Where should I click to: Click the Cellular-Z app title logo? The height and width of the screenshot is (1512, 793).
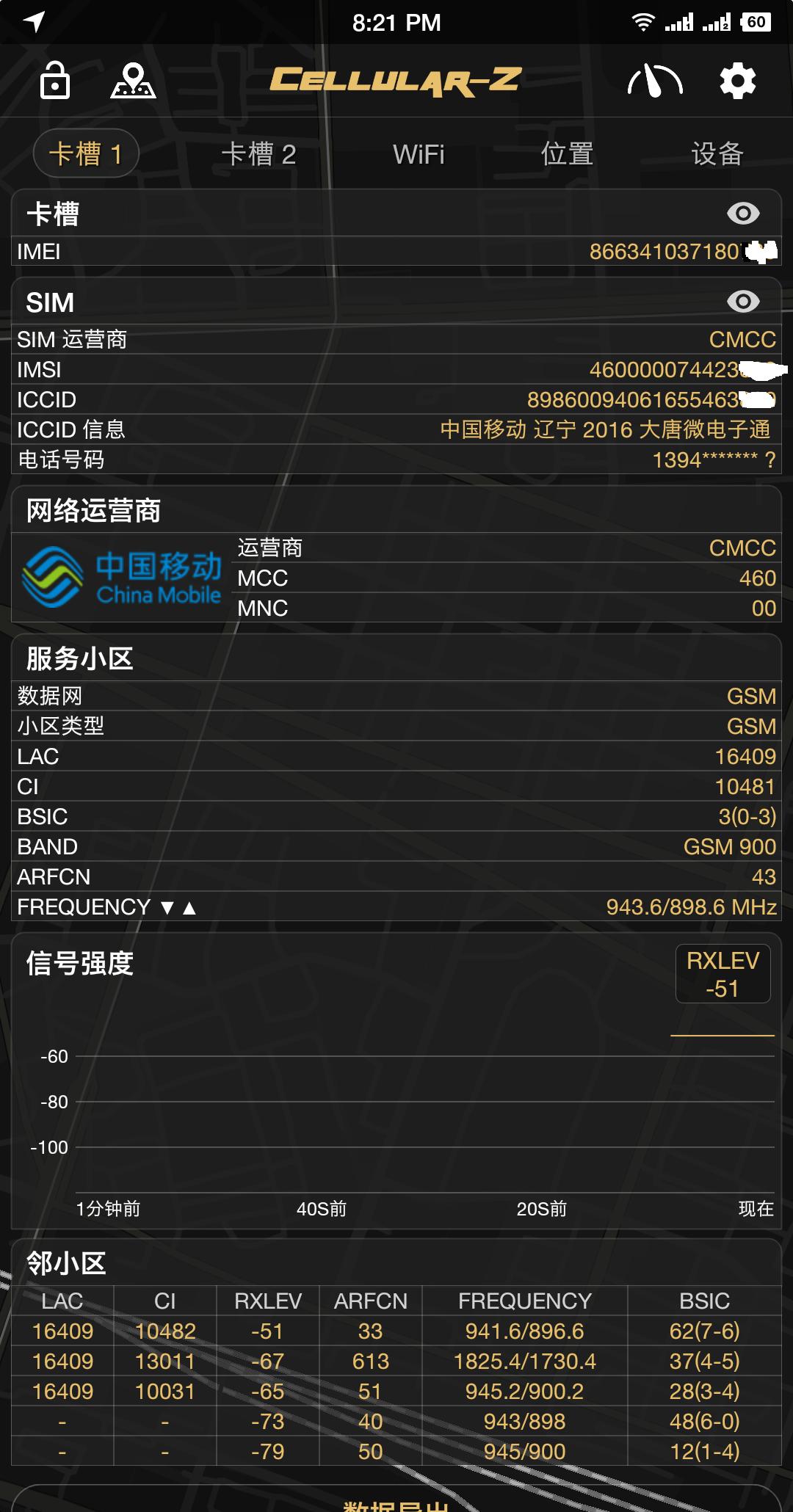pyautogui.click(x=396, y=81)
